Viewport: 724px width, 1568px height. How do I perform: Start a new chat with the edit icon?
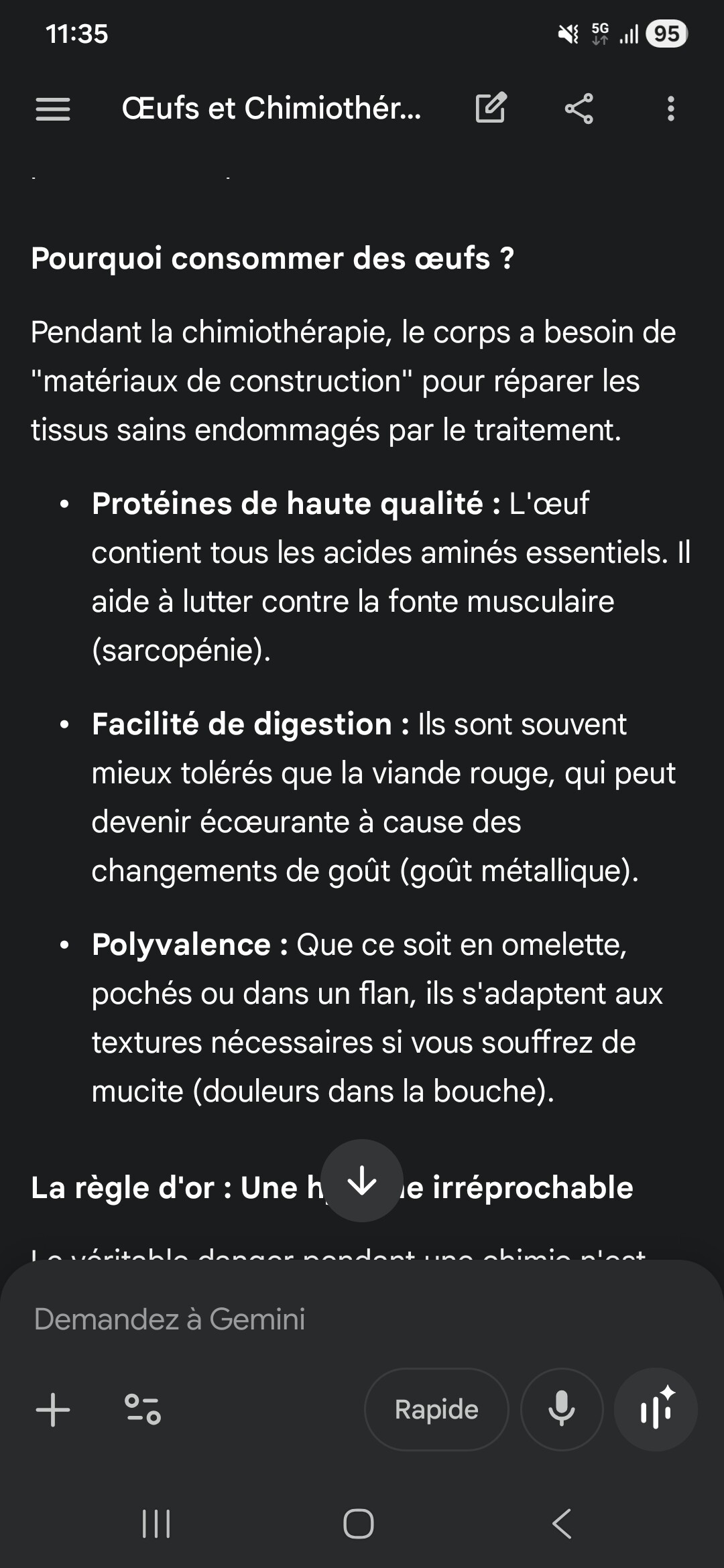[x=491, y=109]
